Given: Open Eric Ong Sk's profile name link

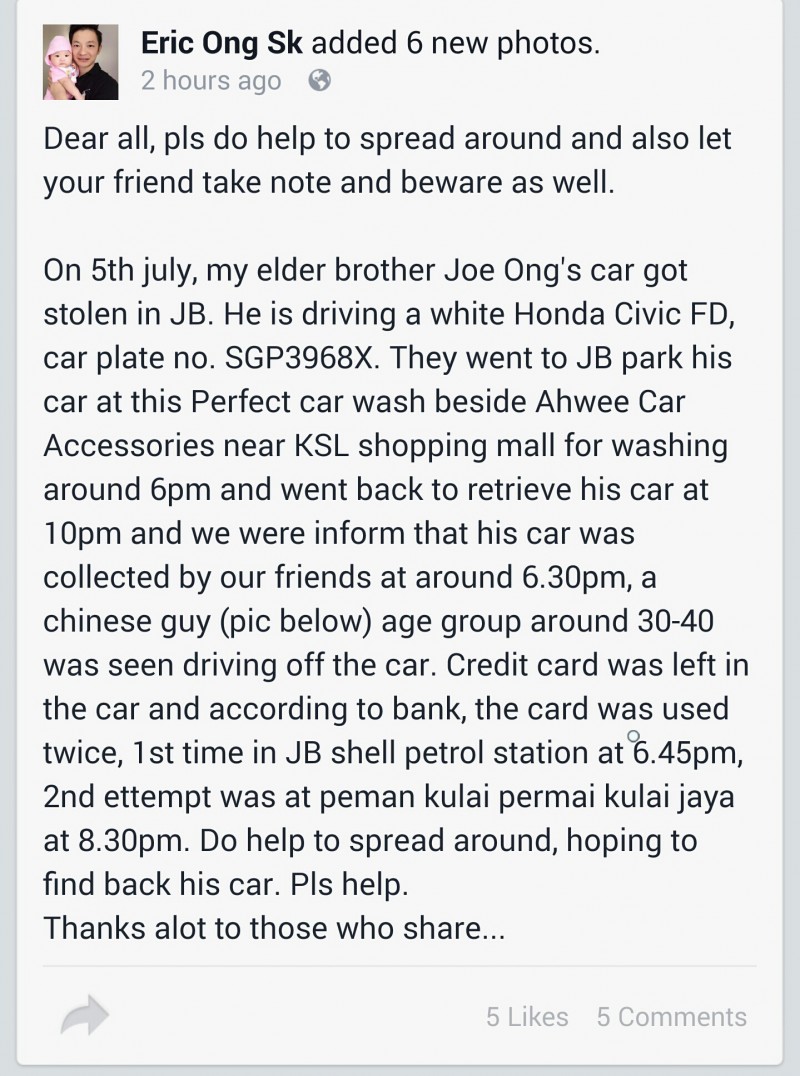Looking at the screenshot, I should (222, 43).
